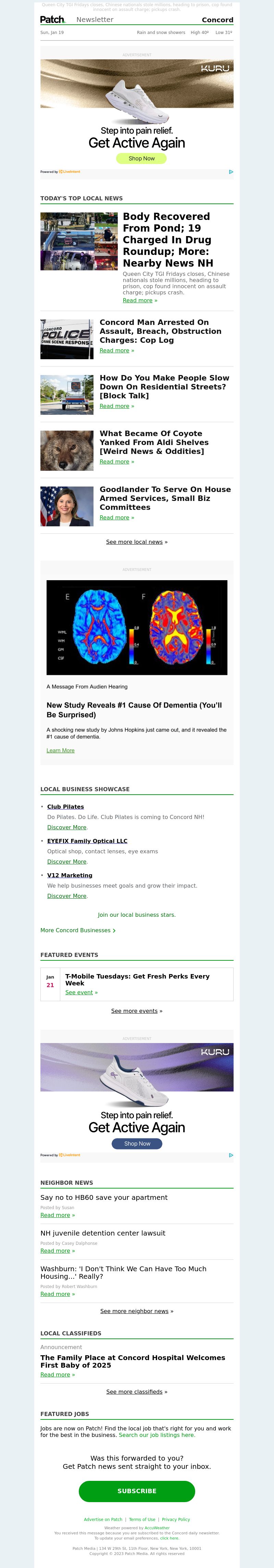Open the coyote Aldi shelves story thumbnail
The width and height of the screenshot is (274, 1568).
pos(67,450)
